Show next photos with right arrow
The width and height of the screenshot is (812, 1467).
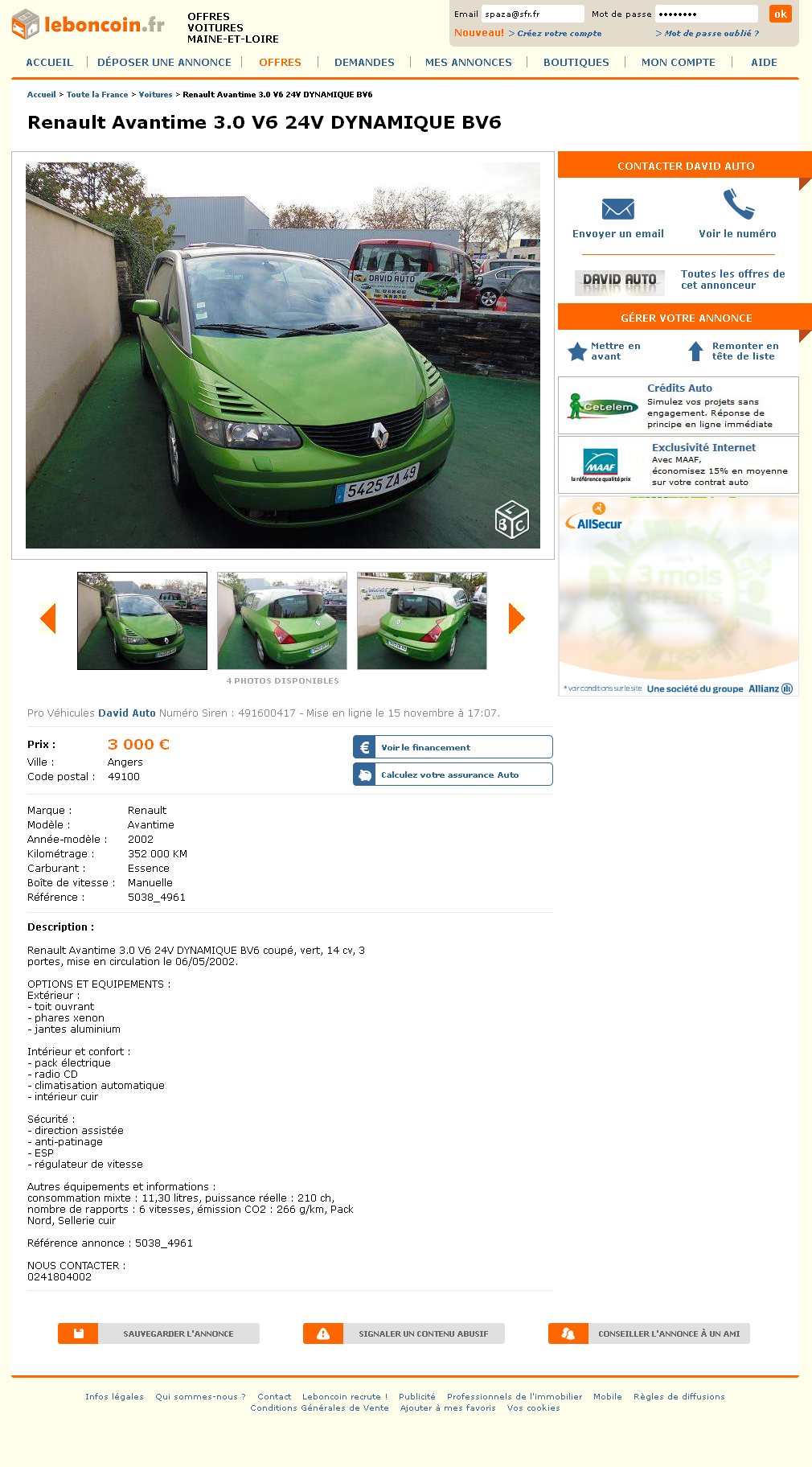point(516,618)
